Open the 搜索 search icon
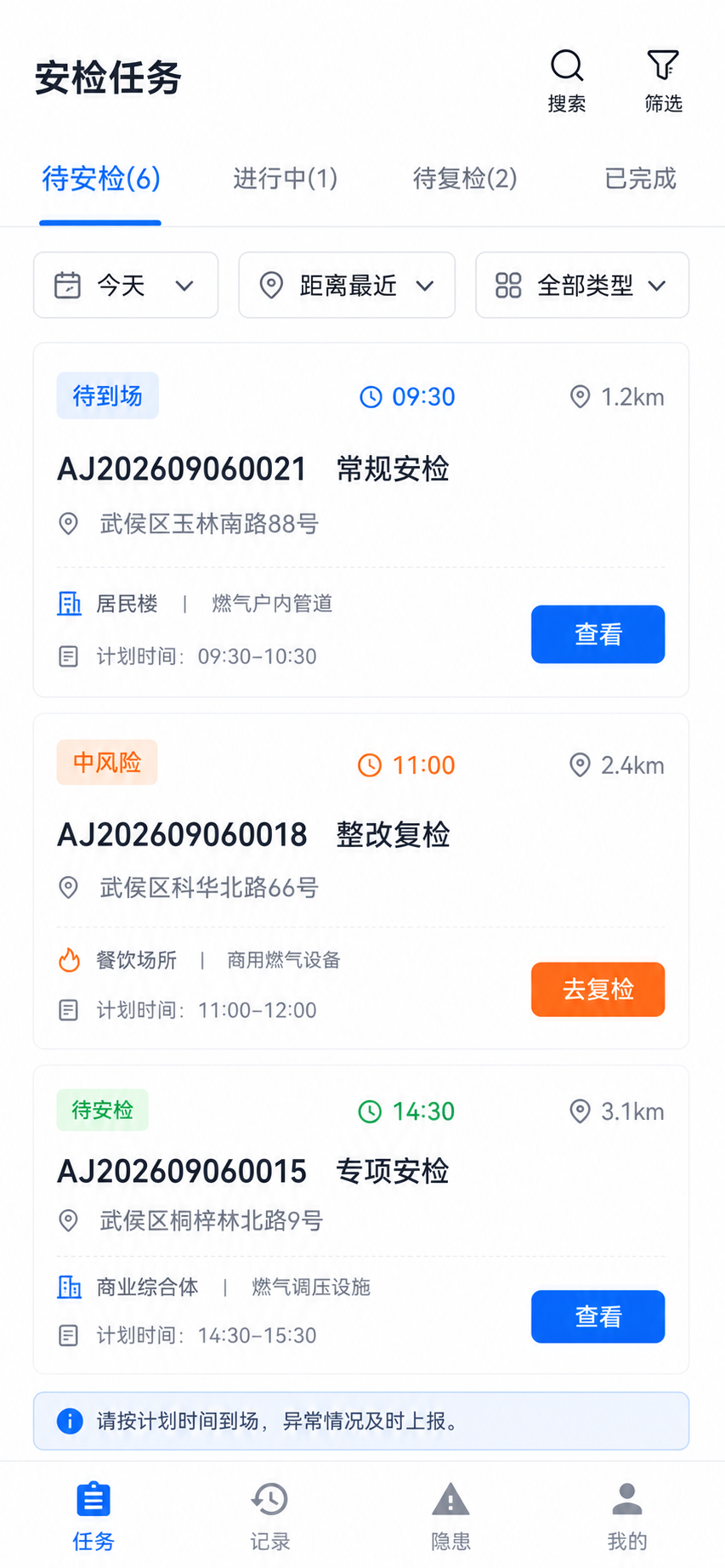725x1568 pixels. tap(567, 81)
